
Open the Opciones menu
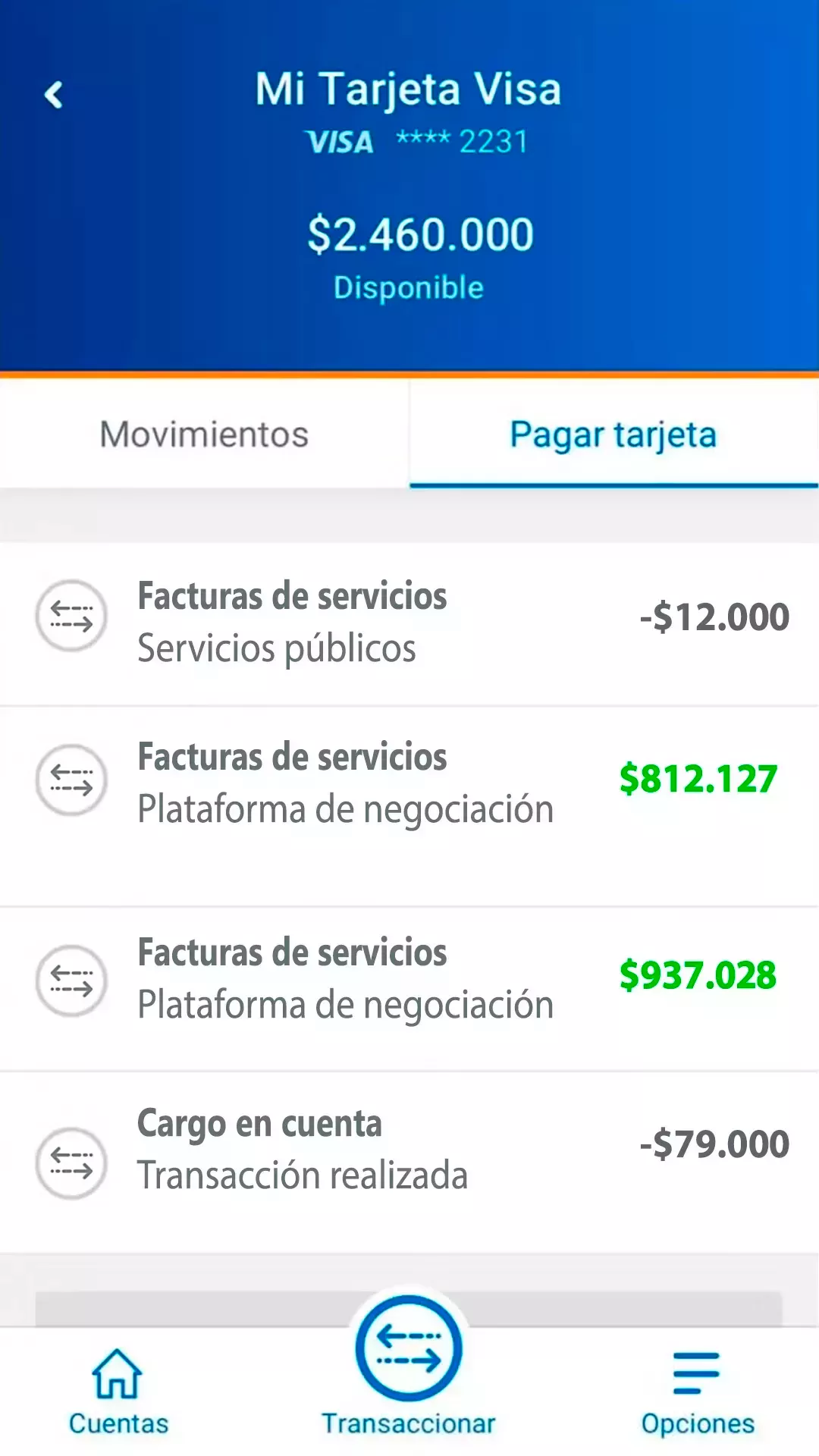click(x=698, y=1392)
